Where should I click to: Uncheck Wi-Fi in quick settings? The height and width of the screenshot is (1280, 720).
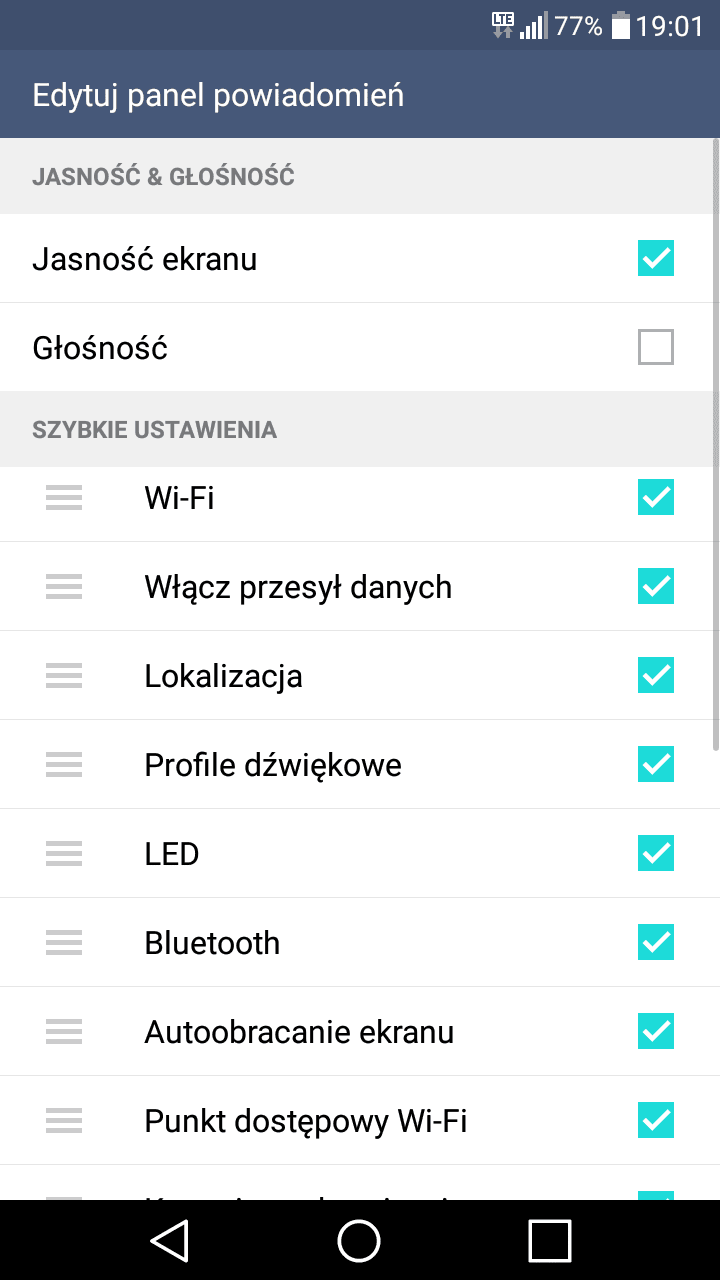pos(656,497)
